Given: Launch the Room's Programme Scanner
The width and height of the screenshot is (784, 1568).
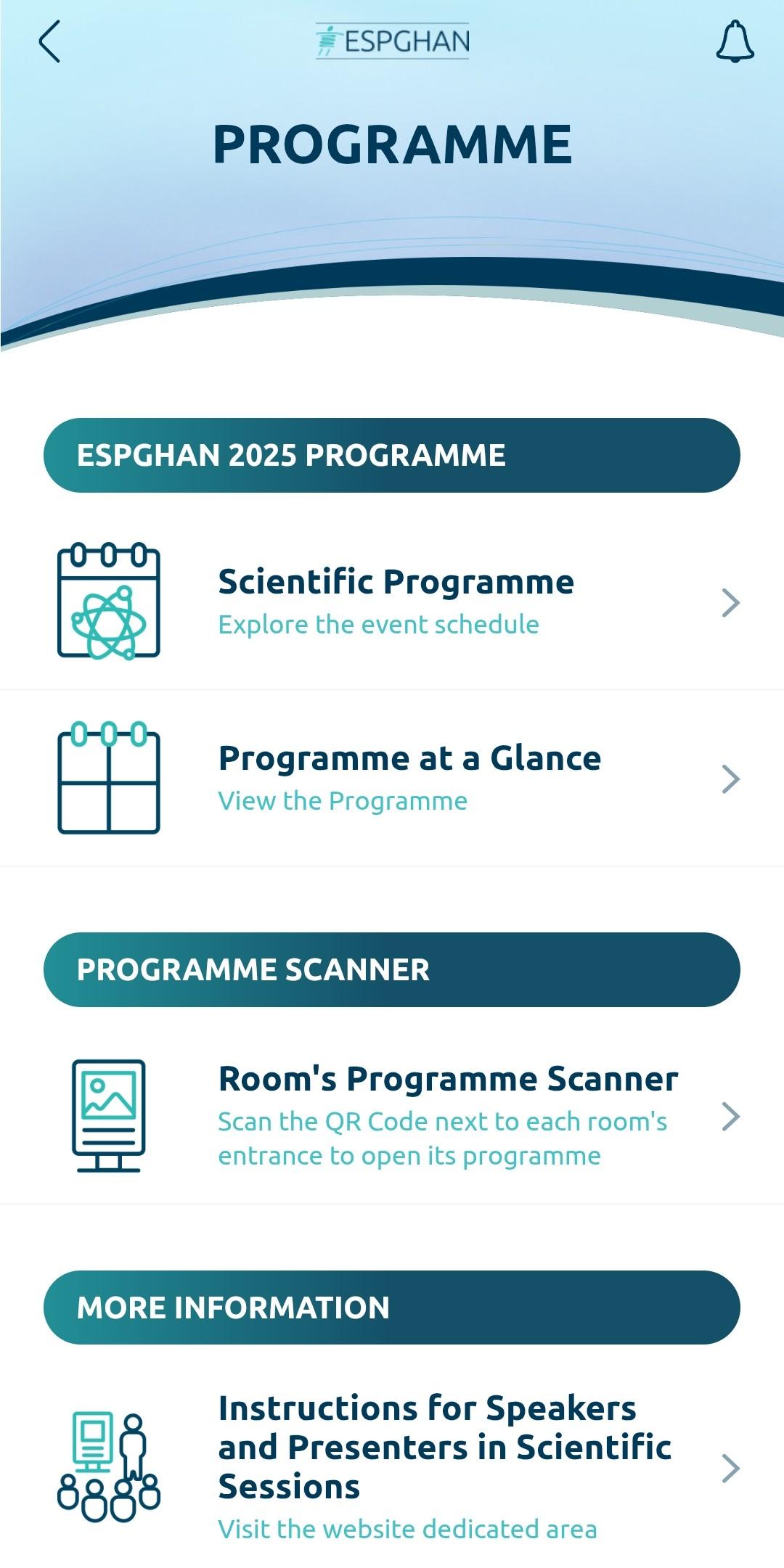Looking at the screenshot, I should (446, 1115).
